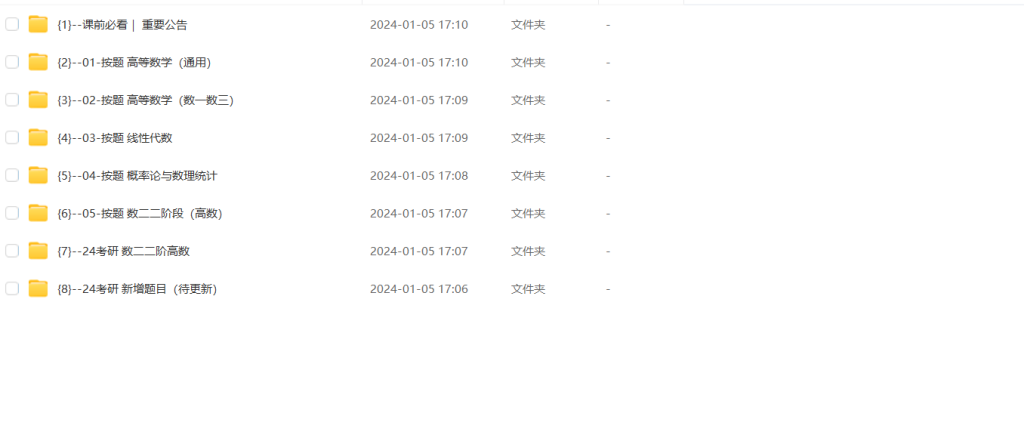Tick the checkbox for 高等数学（数一数三）
1024x438 pixels.
coord(12,100)
